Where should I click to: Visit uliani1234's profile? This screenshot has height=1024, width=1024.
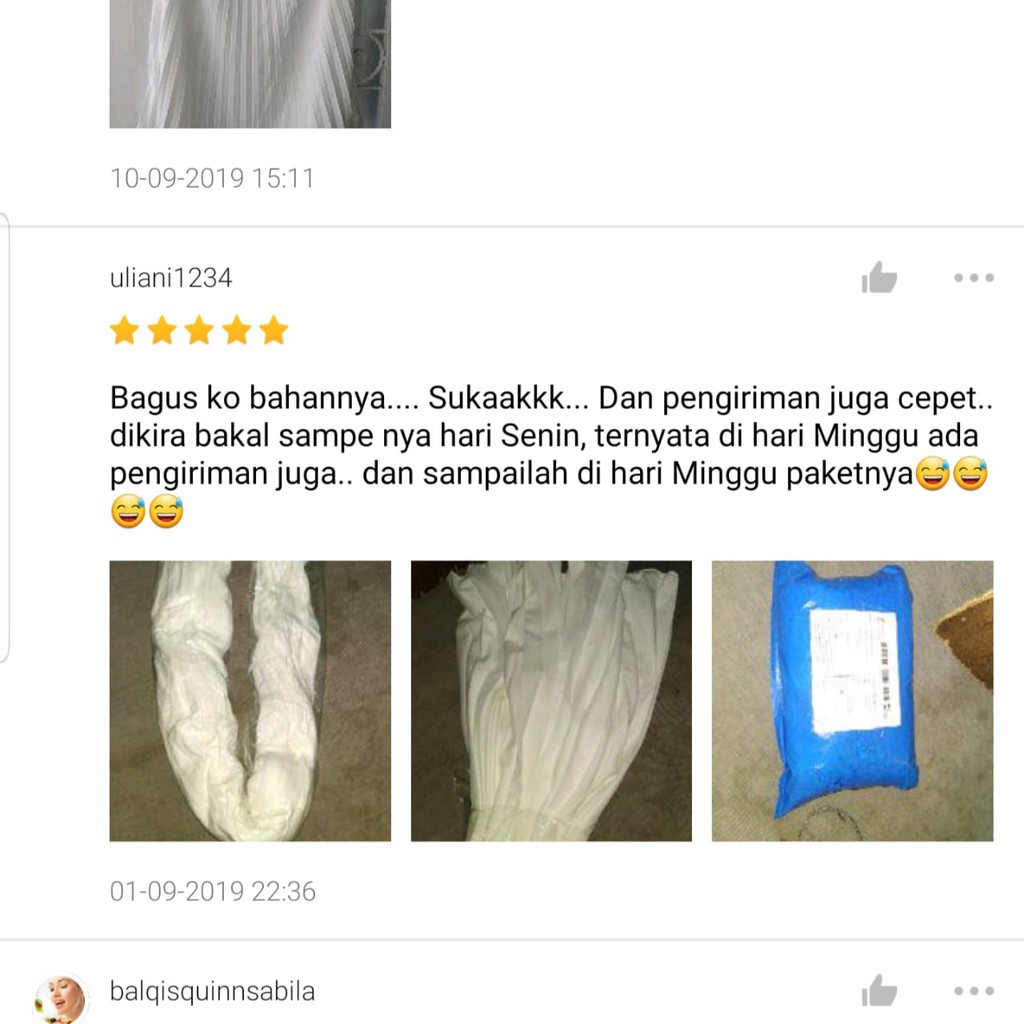click(x=171, y=278)
